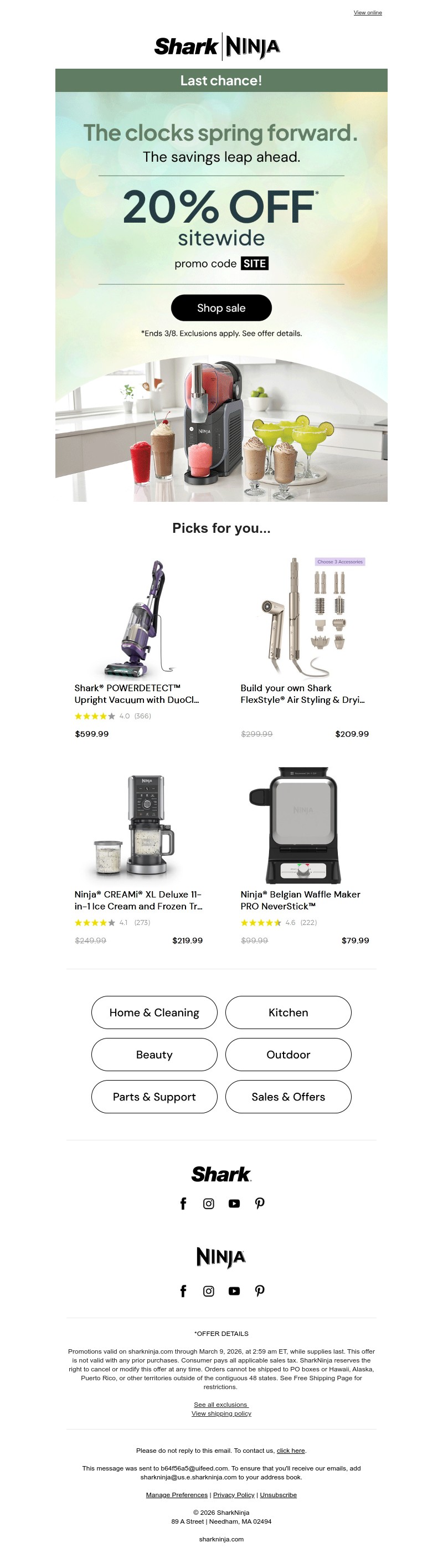Tap the Shop sale button
Screen dimensions: 443x1568
point(221,308)
